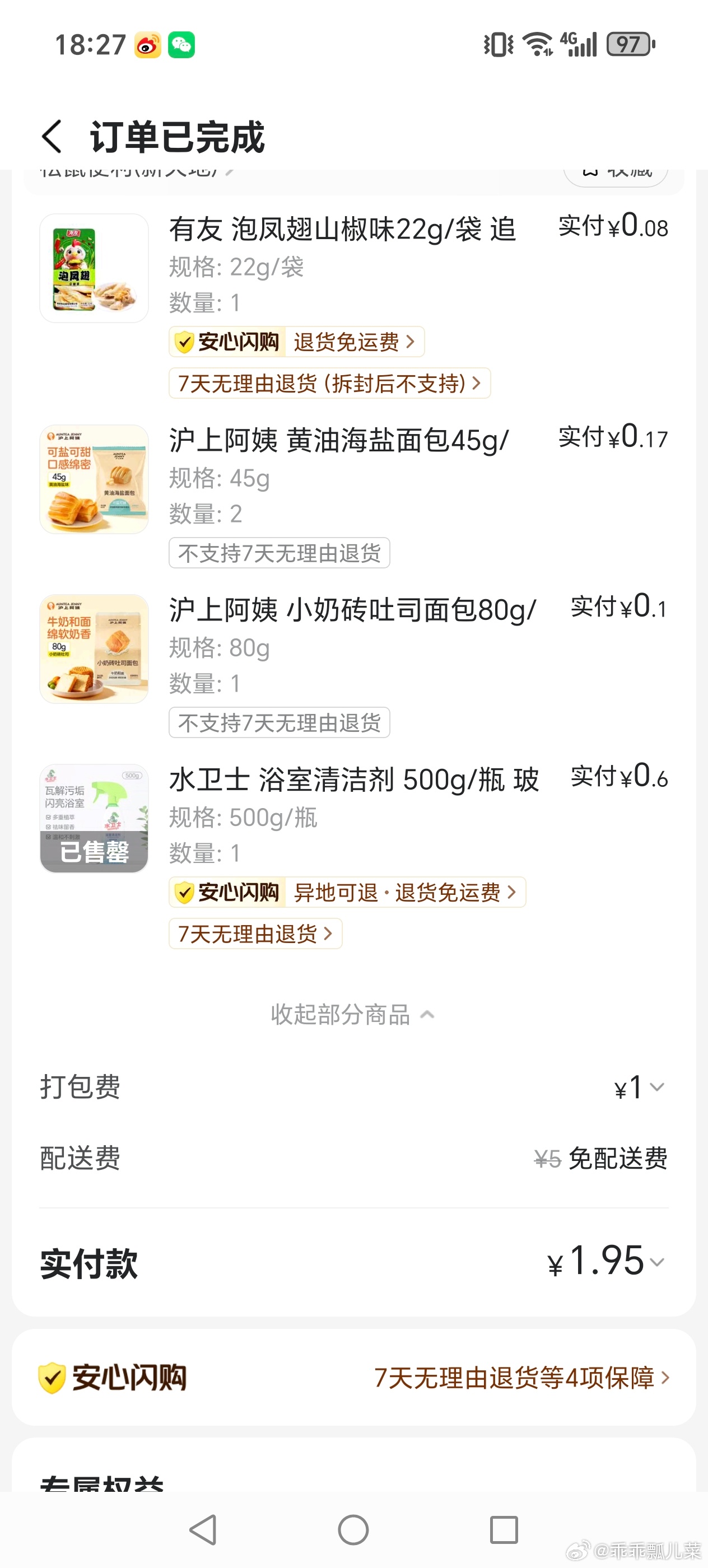
Task: Open 安心闪购 退货免运费 tag on 泡凤翅
Action: (x=296, y=342)
